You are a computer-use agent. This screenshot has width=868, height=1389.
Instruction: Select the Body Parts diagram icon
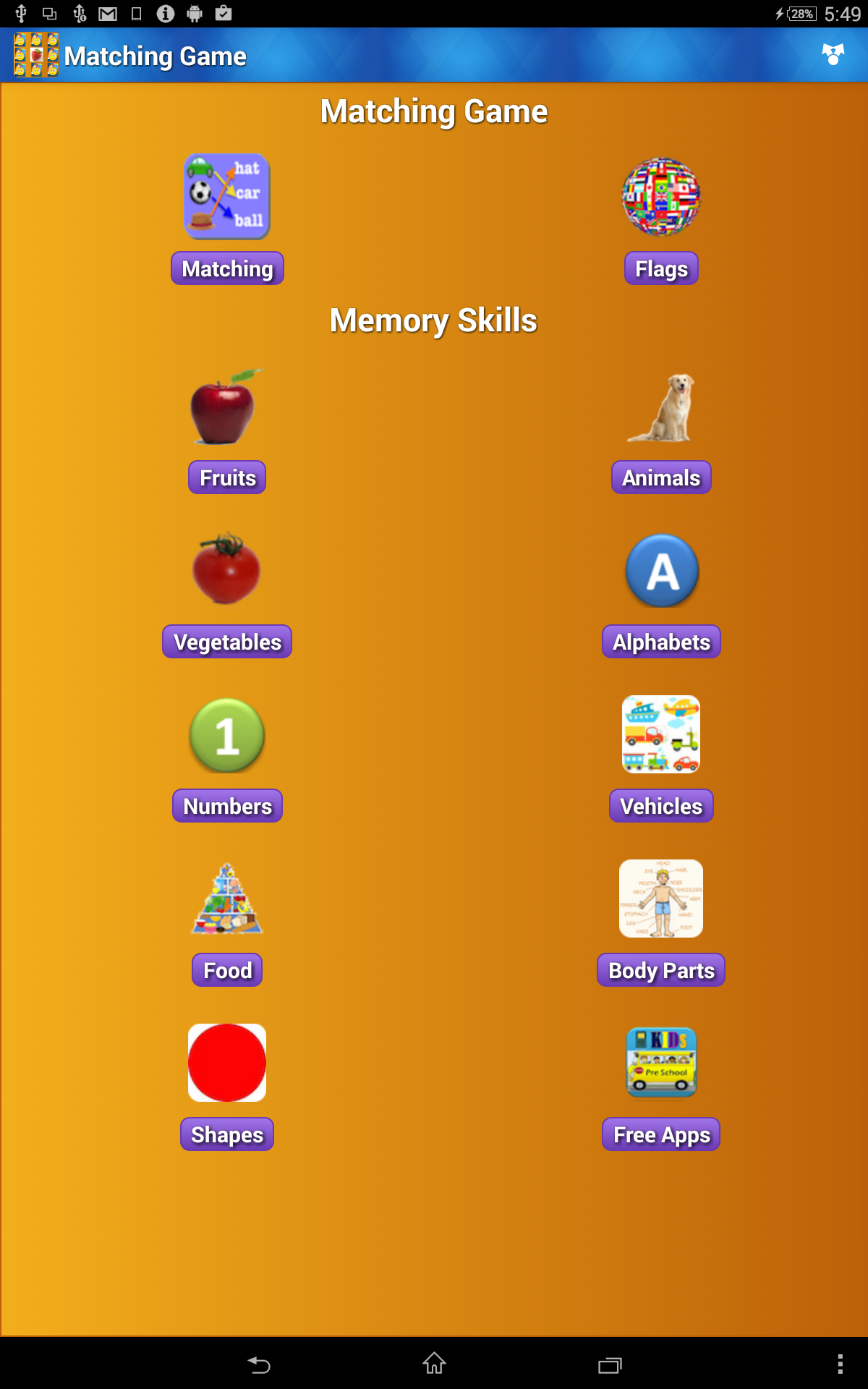(x=660, y=899)
